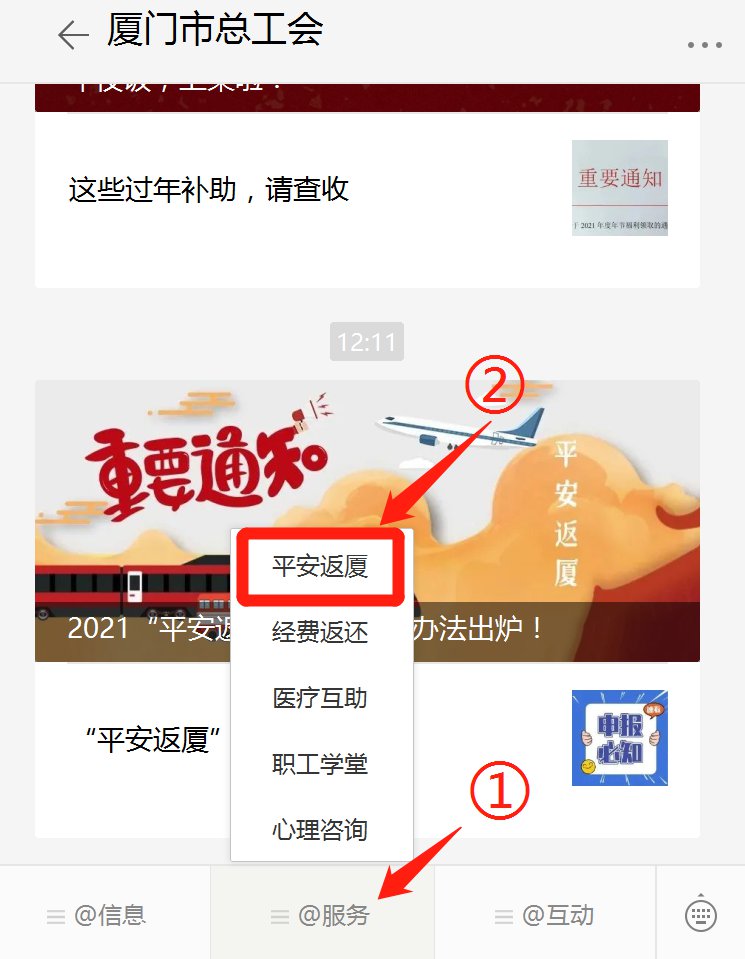The image size is (745, 959).
Task: Open 职工学堂 menu option
Action: (320, 764)
